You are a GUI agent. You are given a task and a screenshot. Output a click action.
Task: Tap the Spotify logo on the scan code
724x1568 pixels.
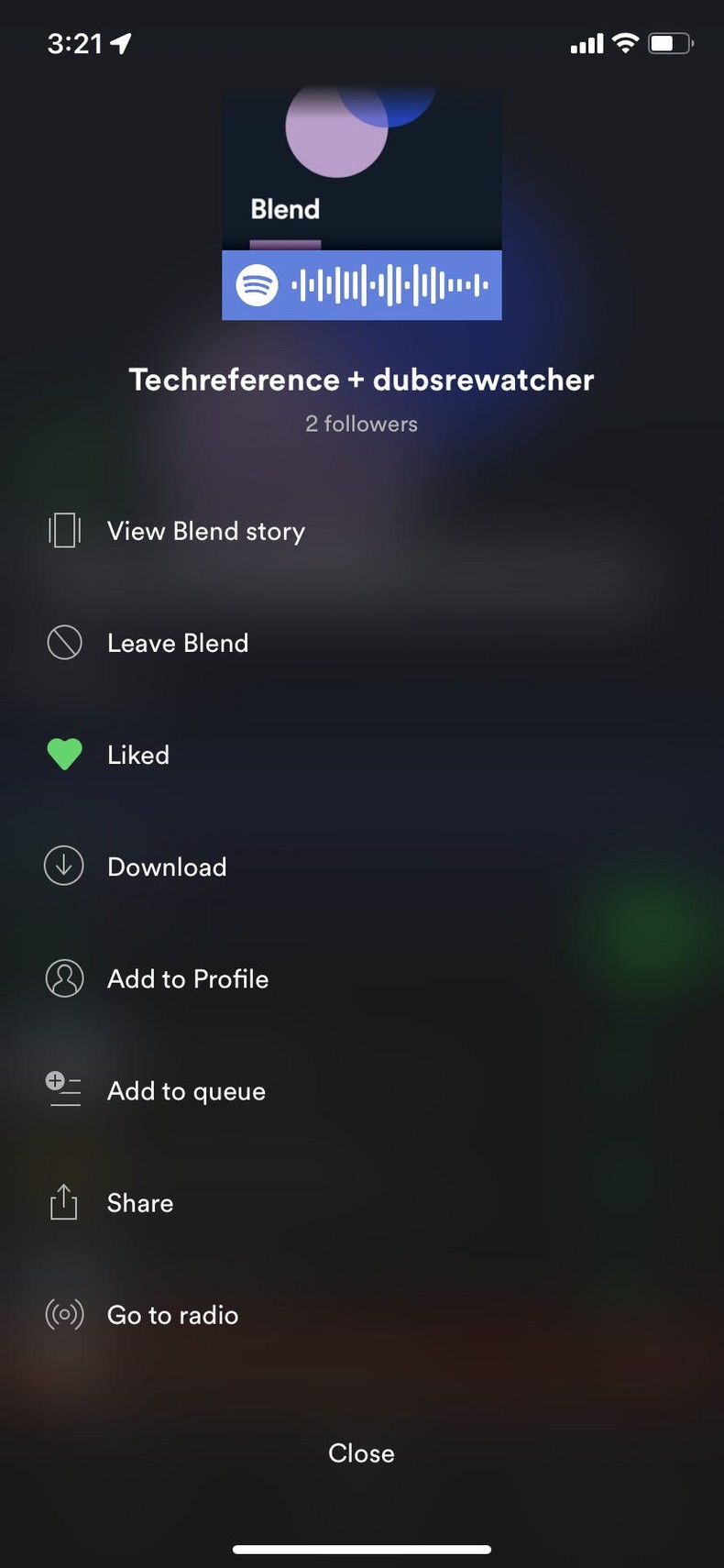258,284
